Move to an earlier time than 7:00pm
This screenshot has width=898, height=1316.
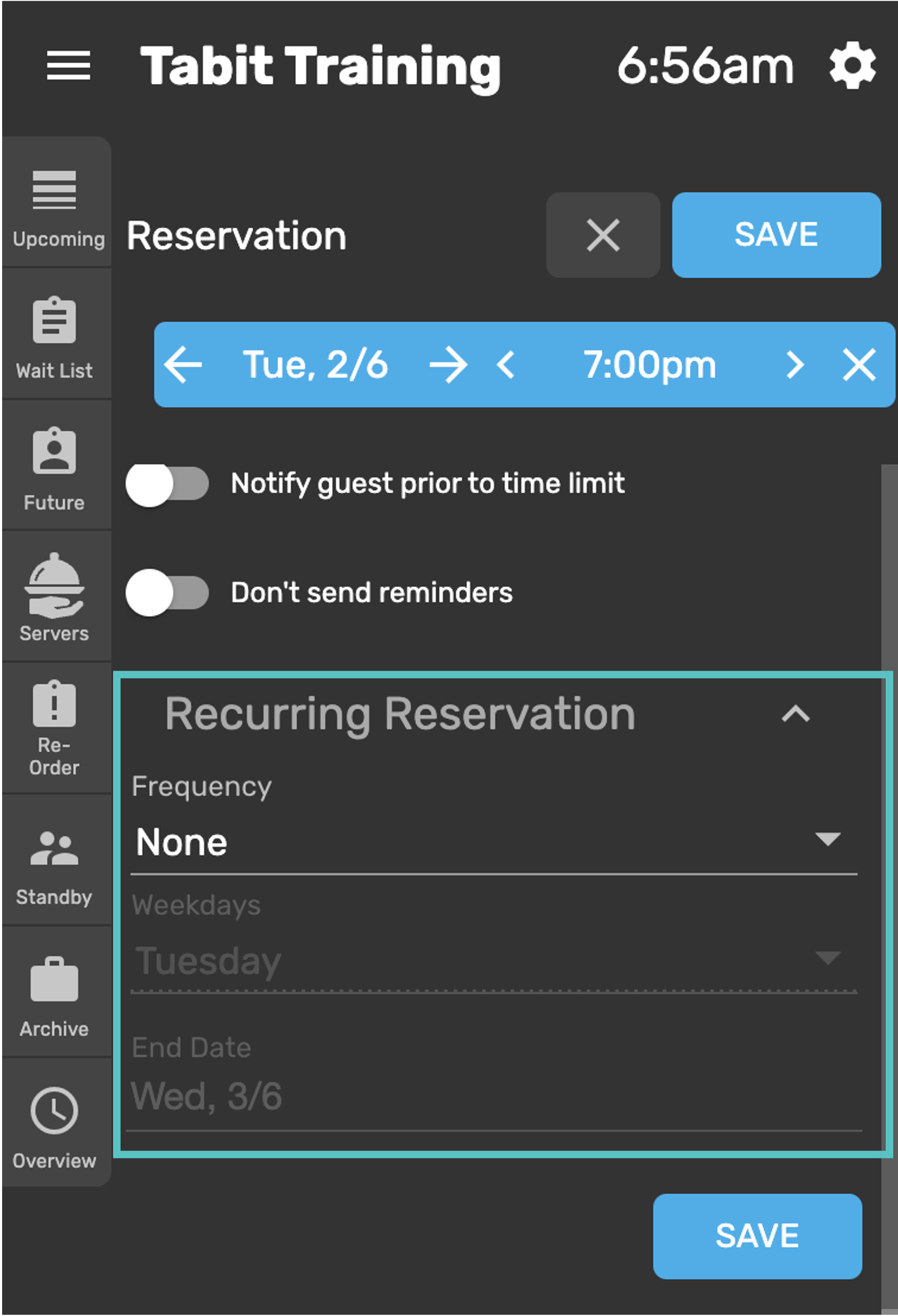(x=506, y=365)
